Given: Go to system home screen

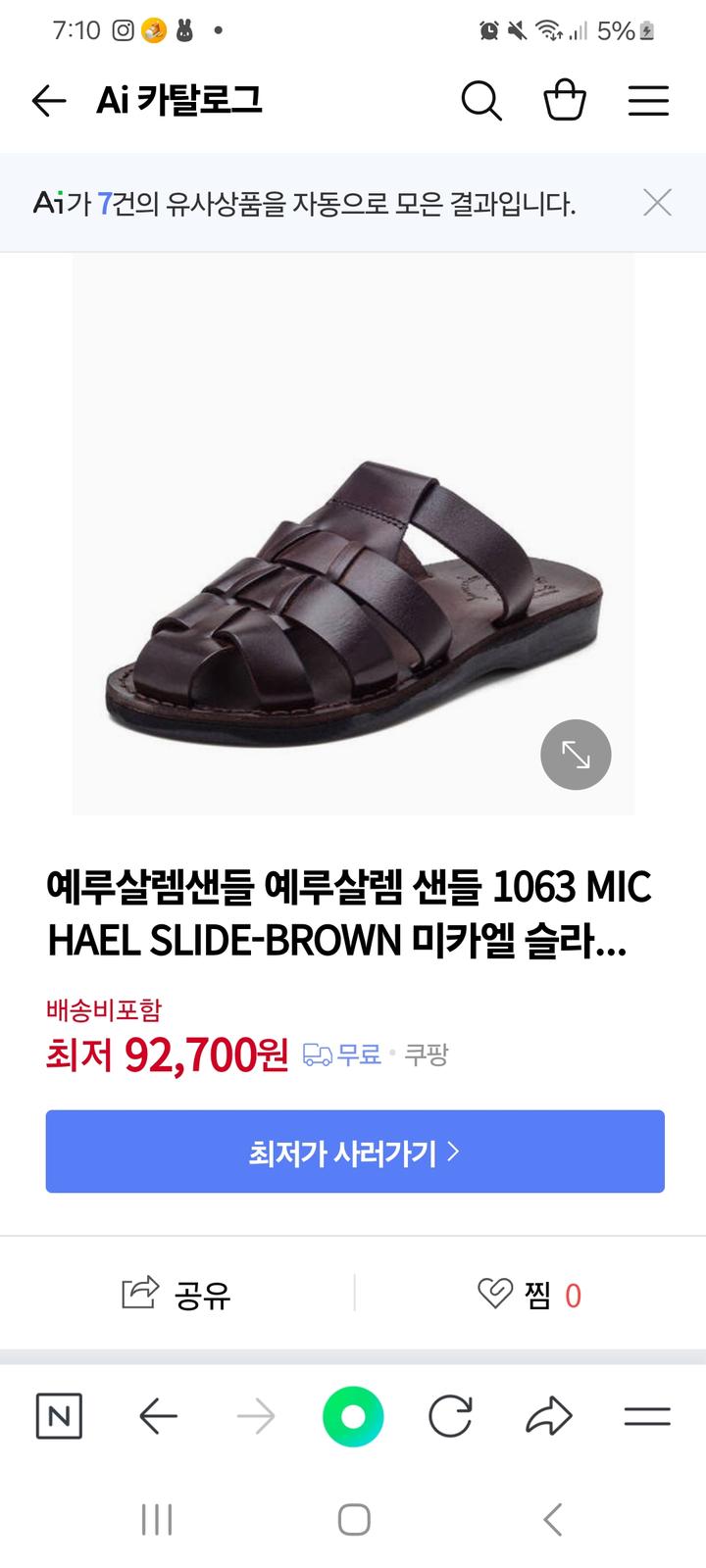Looking at the screenshot, I should coord(353,1520).
